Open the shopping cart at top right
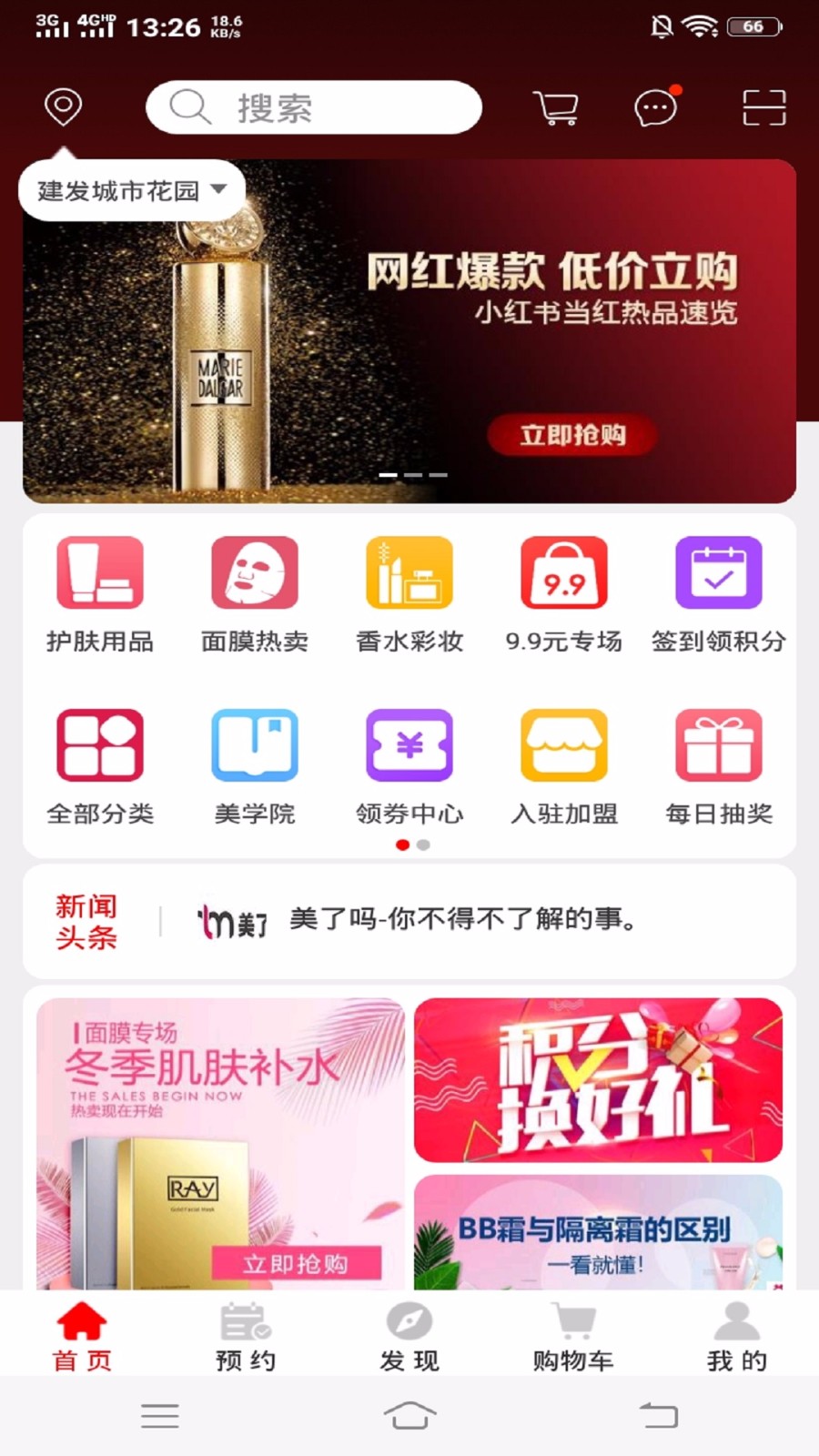The image size is (819, 1456). pyautogui.click(x=557, y=106)
